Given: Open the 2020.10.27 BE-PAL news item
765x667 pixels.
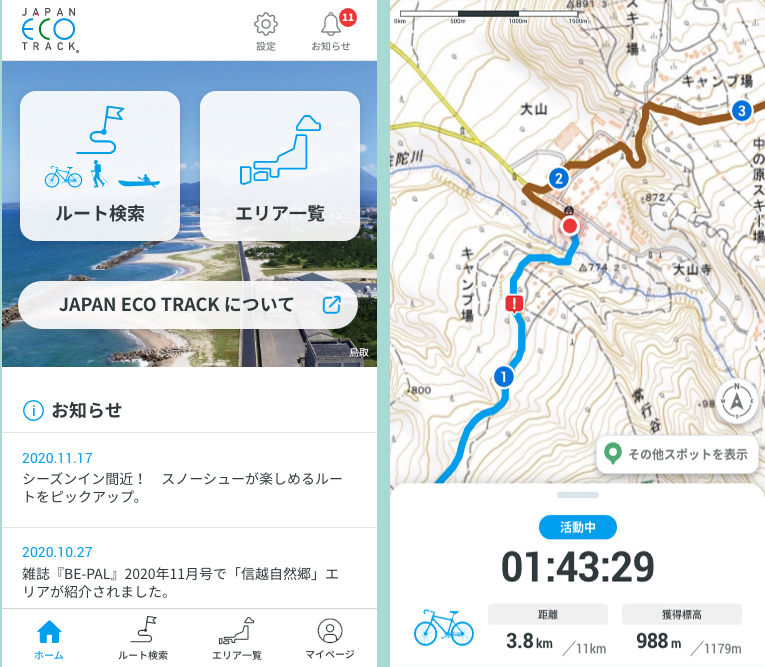Looking at the screenshot, I should 188,571.
